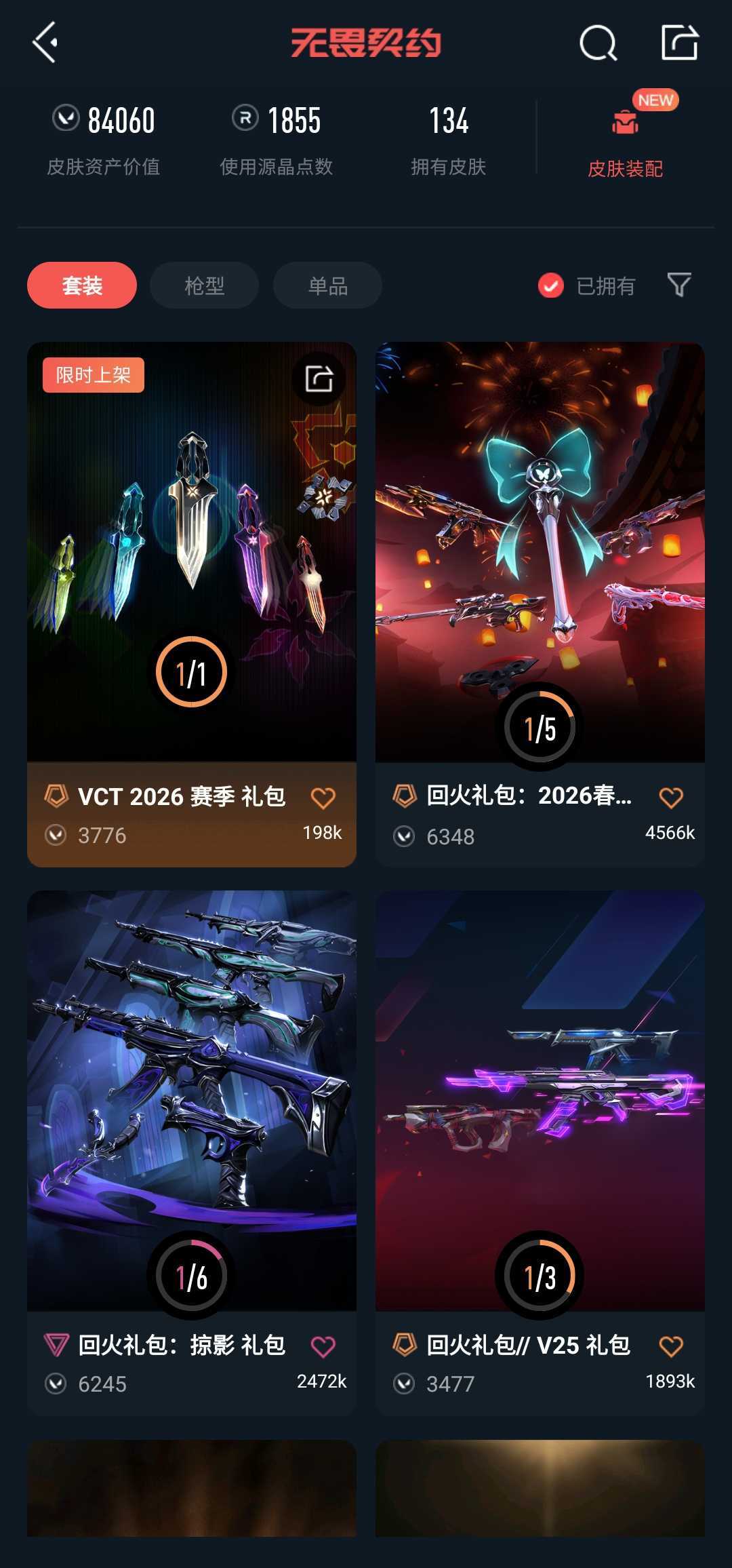
Task: Open the filter funnel icon
Action: [678, 285]
